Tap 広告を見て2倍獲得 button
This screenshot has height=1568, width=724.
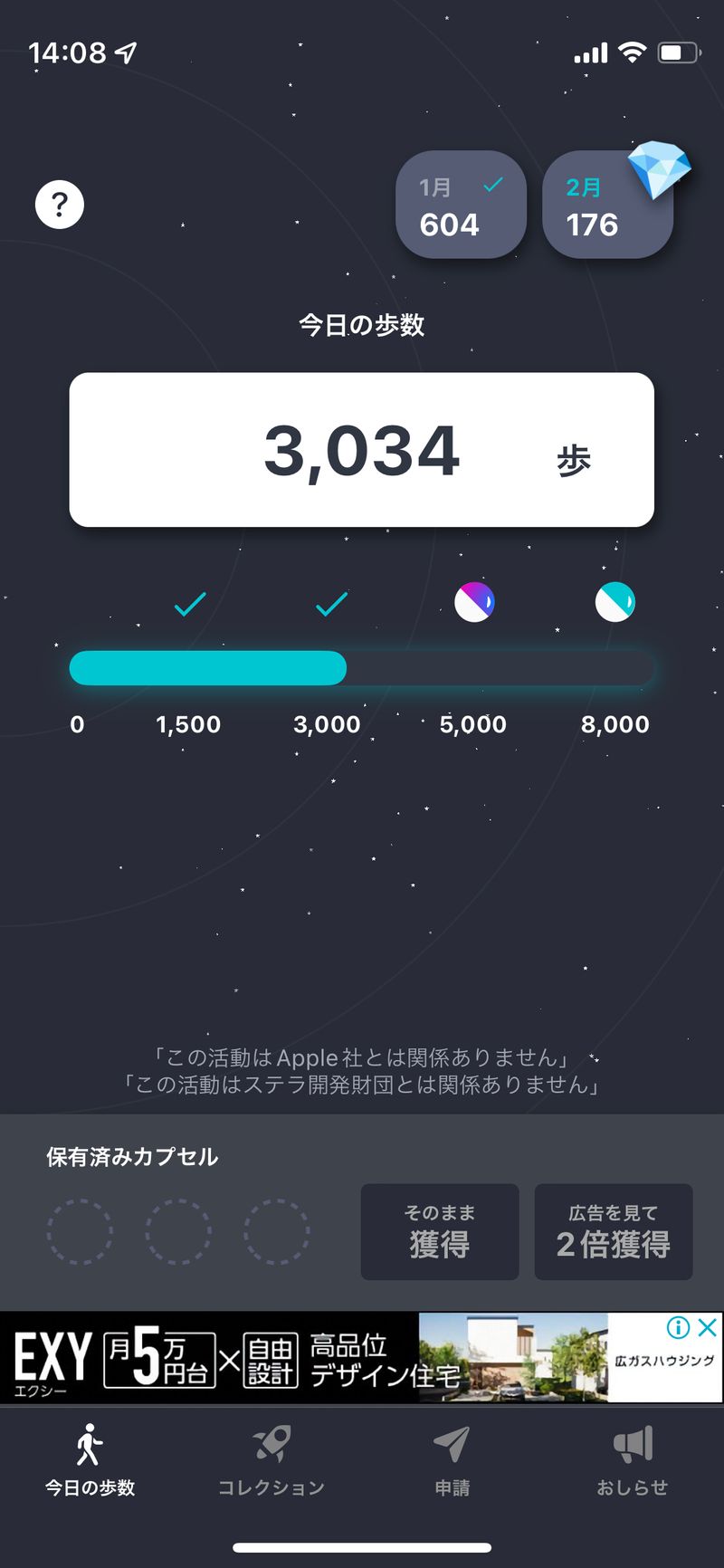[x=614, y=1232]
